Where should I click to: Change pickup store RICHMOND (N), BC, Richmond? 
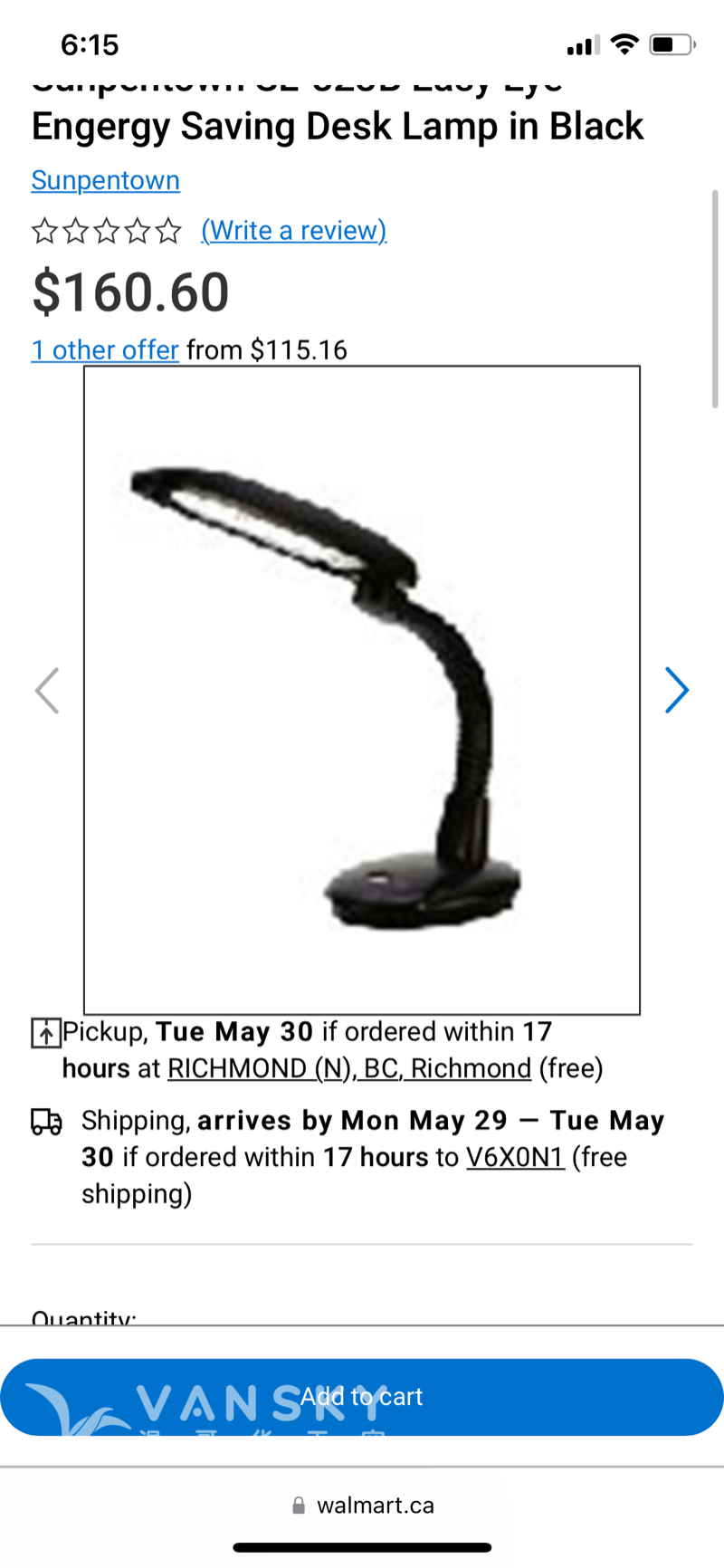coord(349,1068)
